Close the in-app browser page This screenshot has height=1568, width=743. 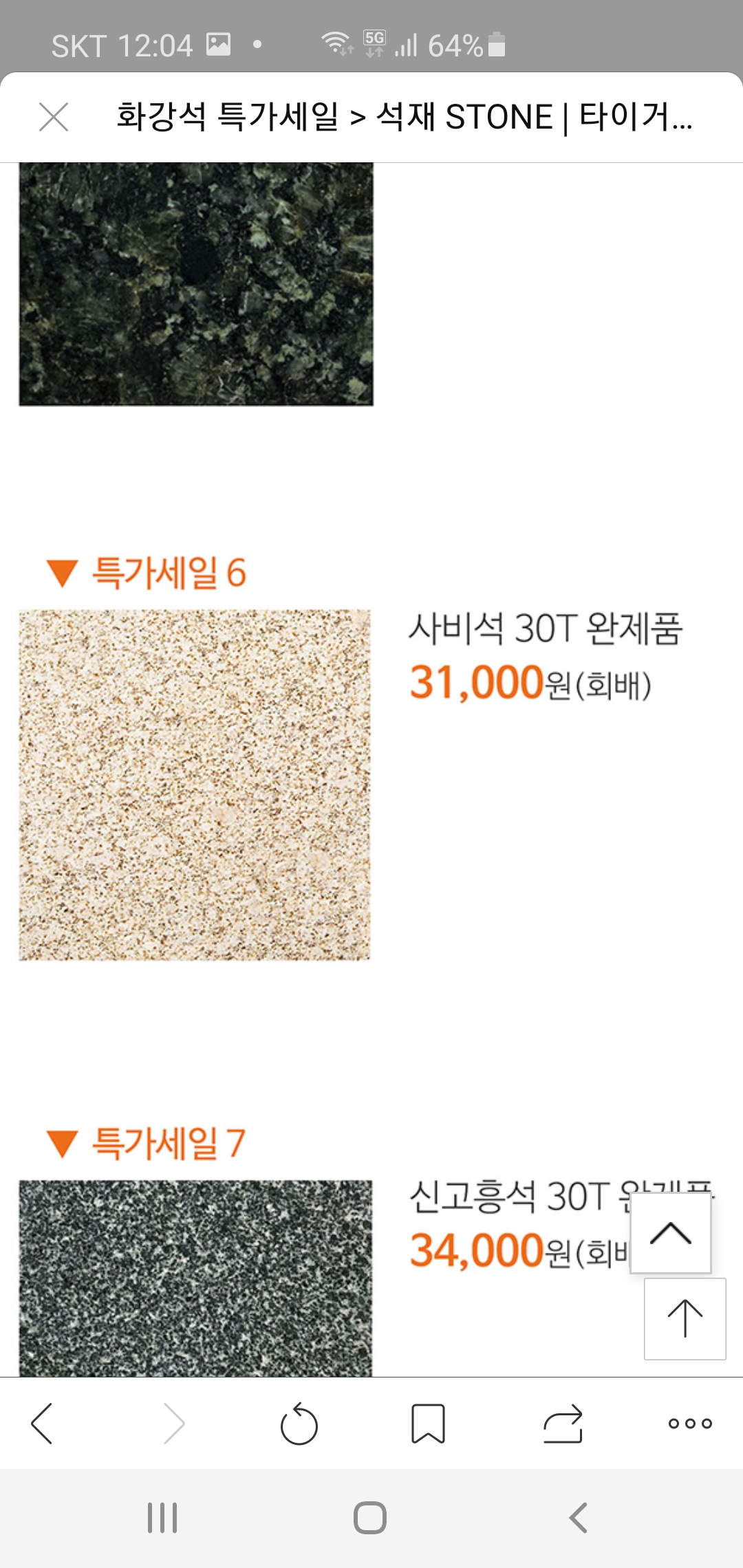(x=54, y=117)
